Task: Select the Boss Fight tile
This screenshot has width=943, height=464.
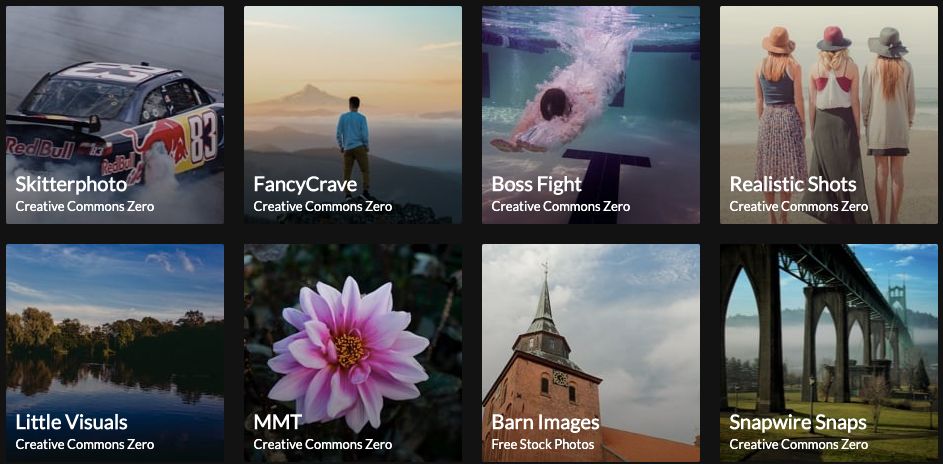Action: tap(590, 115)
